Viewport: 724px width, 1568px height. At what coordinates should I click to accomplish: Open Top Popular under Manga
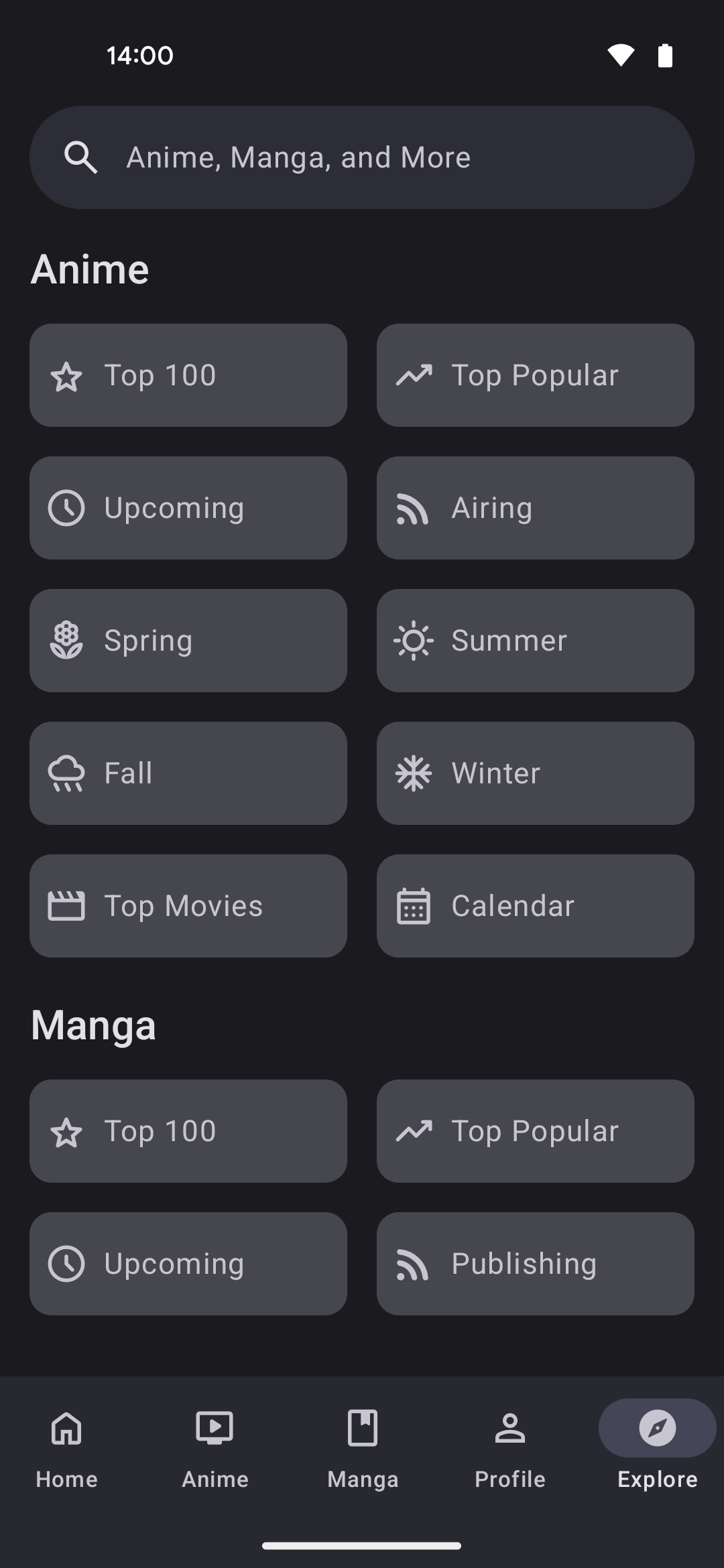pyautogui.click(x=535, y=1131)
